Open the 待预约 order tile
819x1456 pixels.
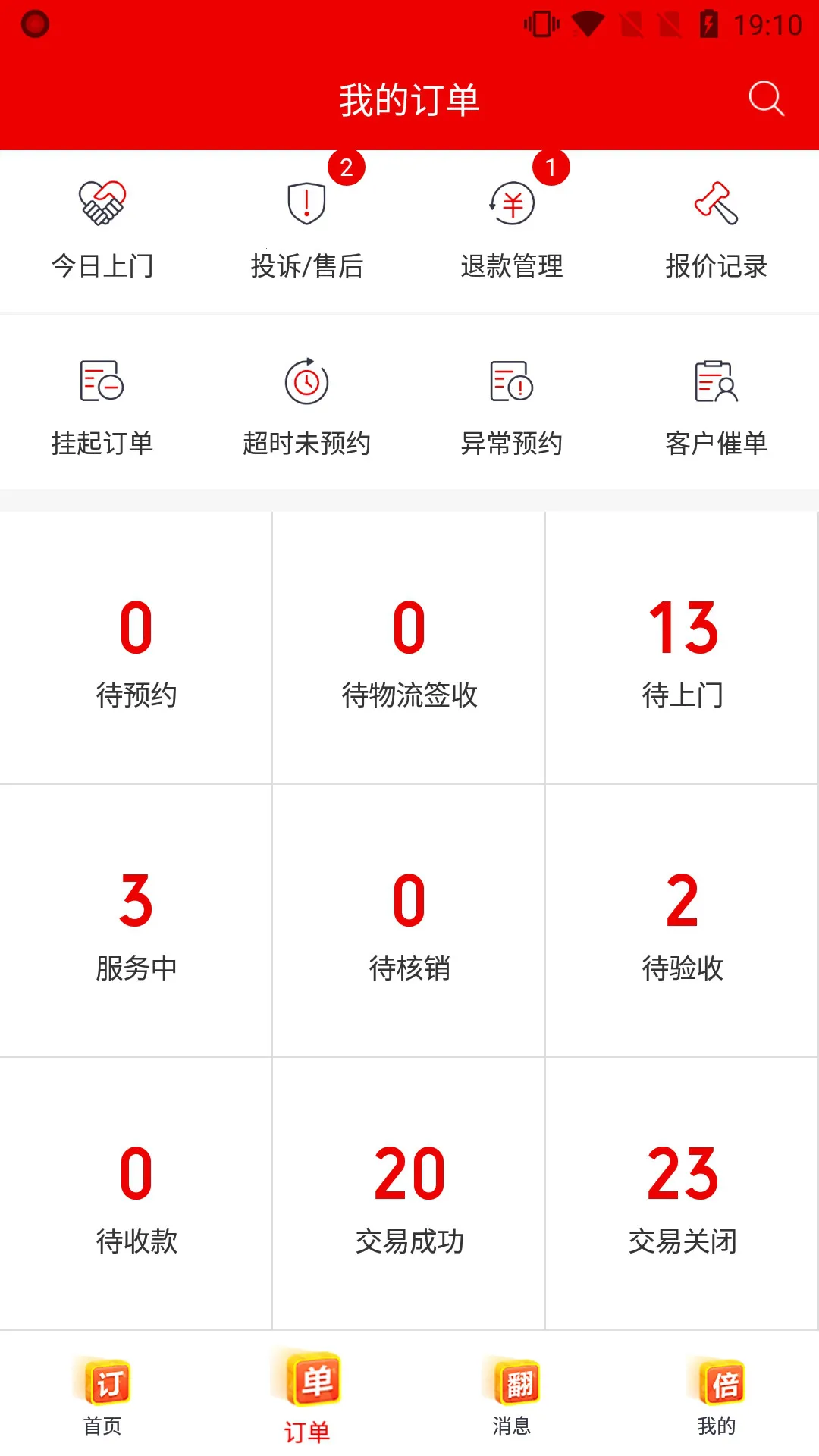[136, 648]
